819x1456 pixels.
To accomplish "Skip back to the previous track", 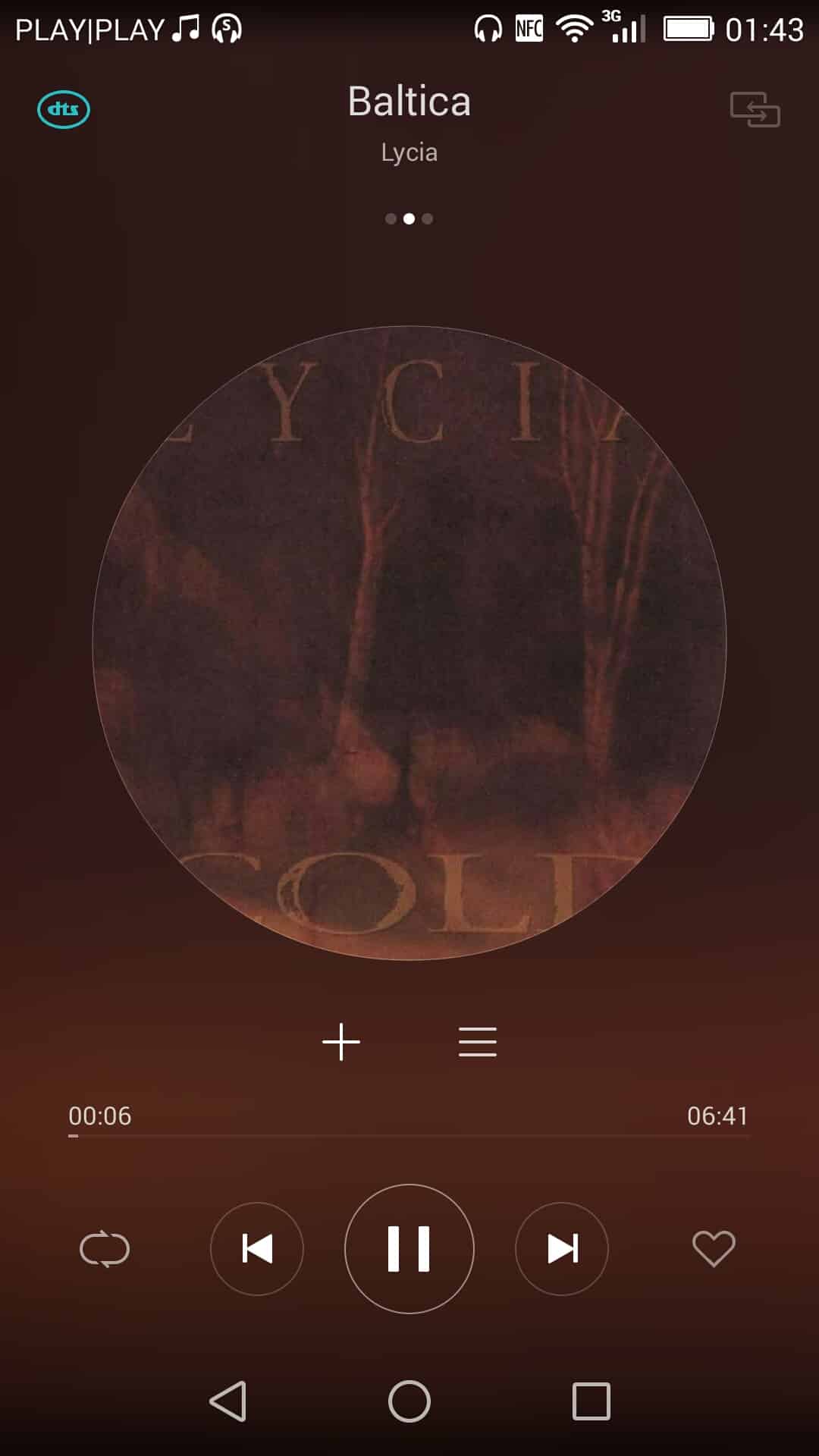I will point(257,1249).
